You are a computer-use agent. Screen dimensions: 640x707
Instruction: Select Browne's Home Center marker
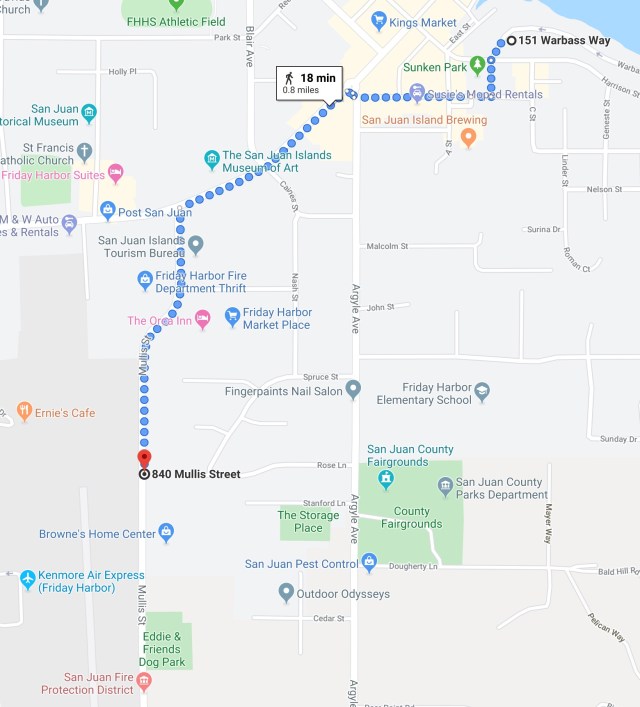pyautogui.click(x=166, y=532)
